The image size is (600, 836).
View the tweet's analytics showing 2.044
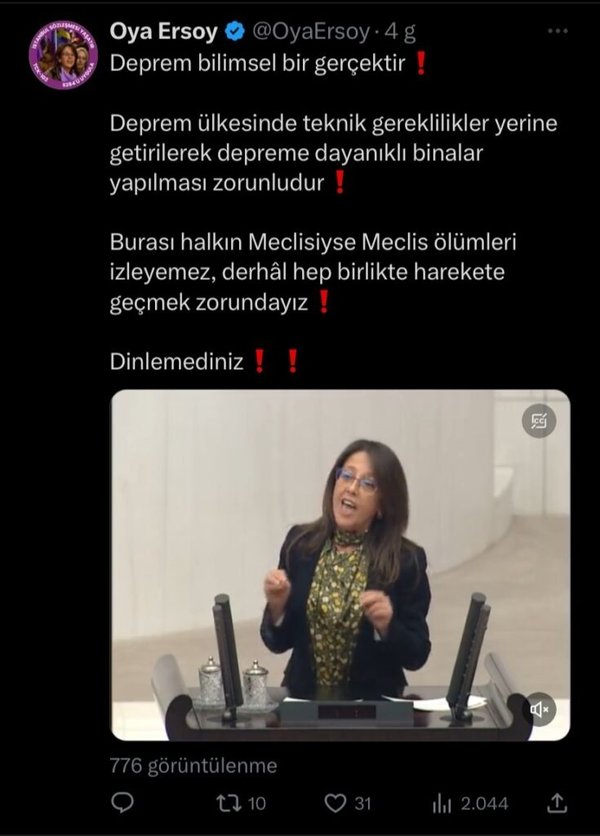(x=443, y=802)
